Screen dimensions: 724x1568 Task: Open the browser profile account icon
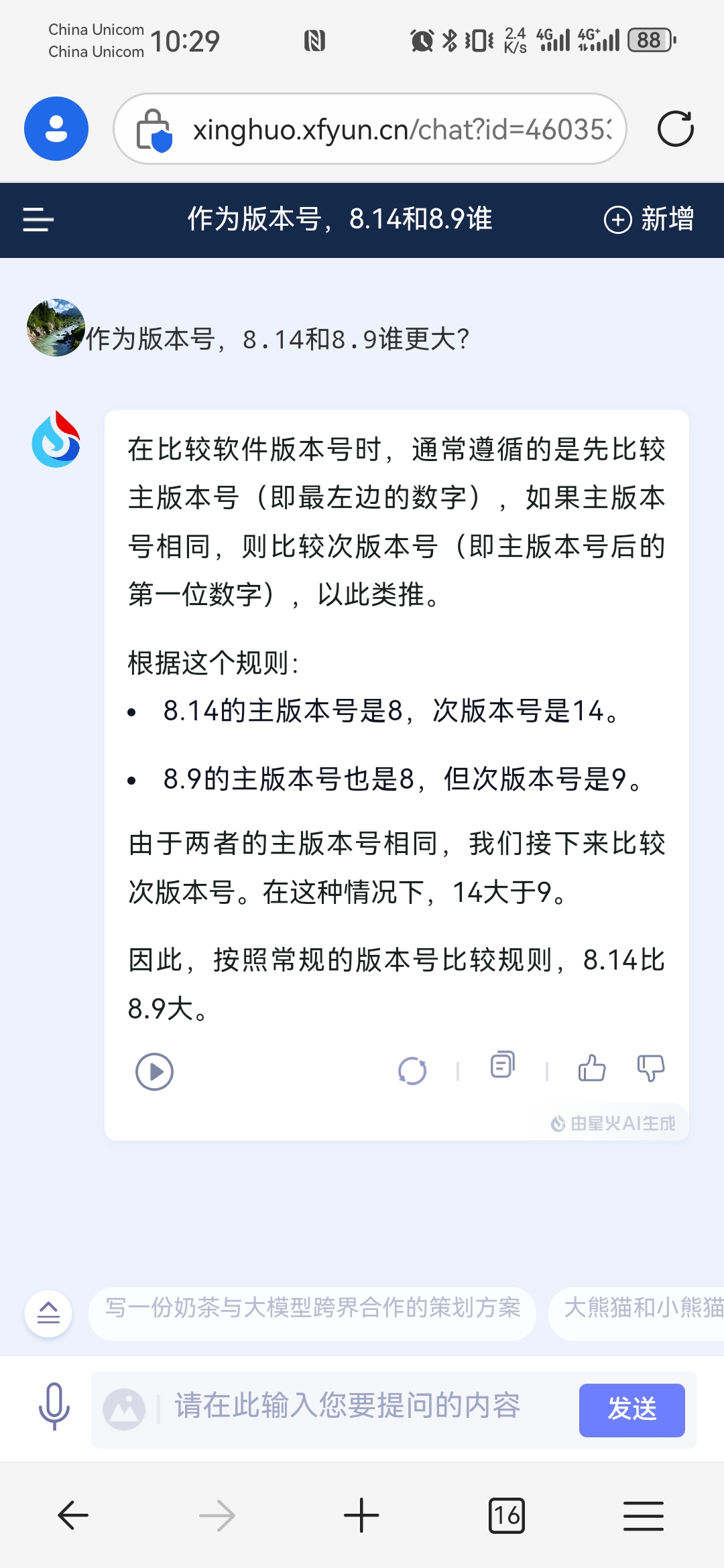pos(56,129)
